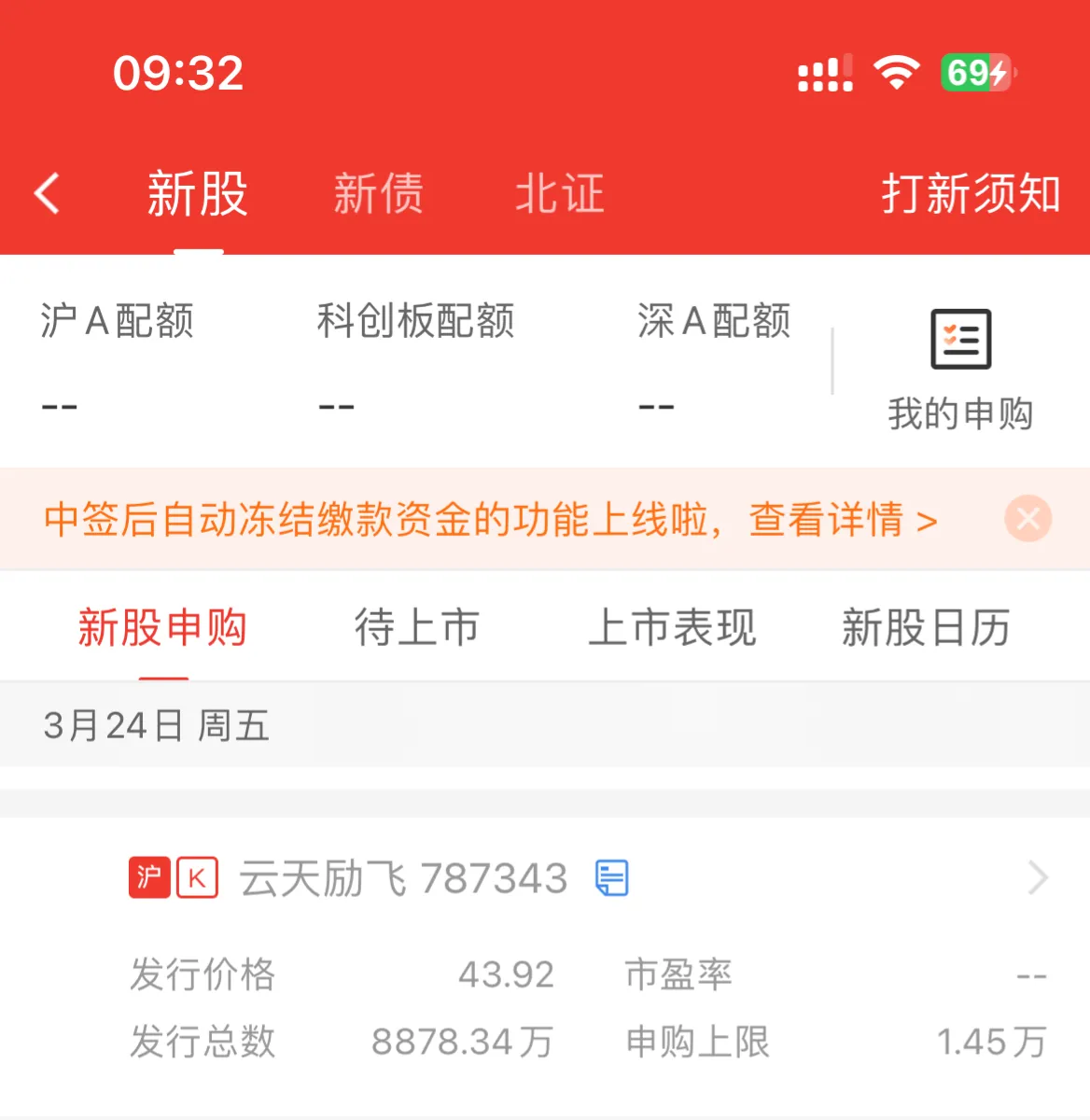Tap the blue document icon beside 云天励飞
The width and height of the screenshot is (1090, 1120).
612,878
